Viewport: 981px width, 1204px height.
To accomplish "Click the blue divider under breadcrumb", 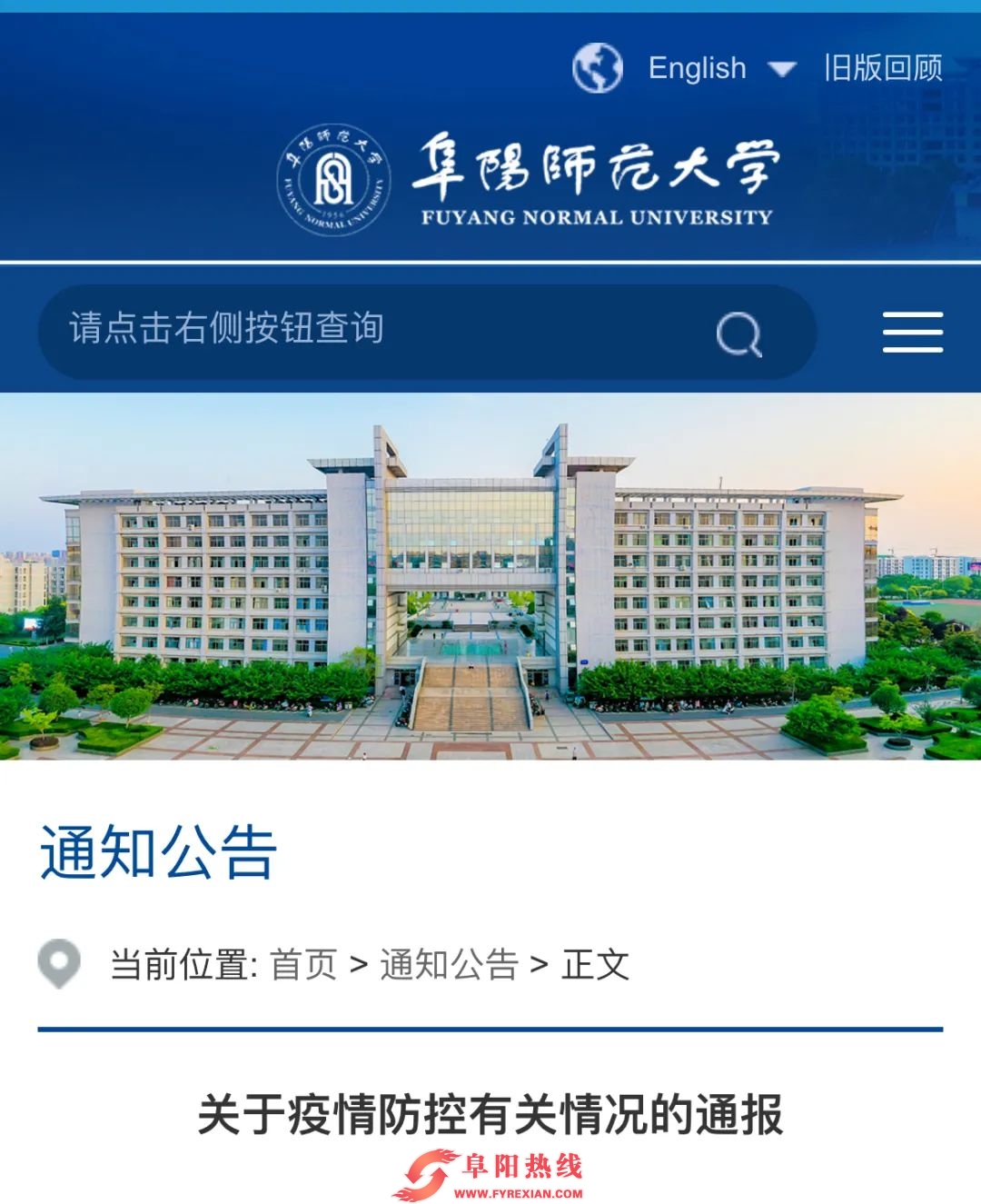I will (x=490, y=1031).
